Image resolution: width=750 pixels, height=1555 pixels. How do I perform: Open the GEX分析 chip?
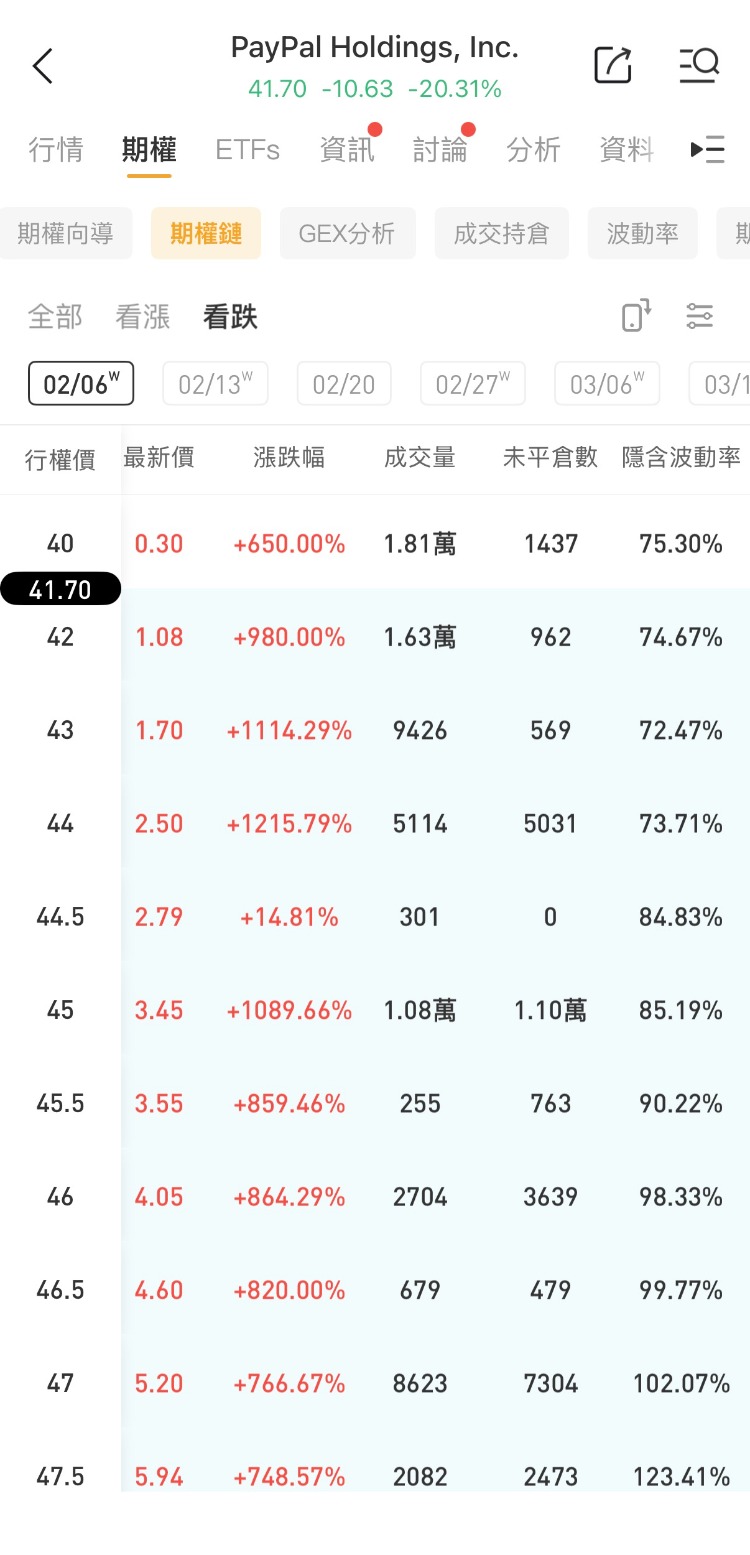click(x=347, y=234)
